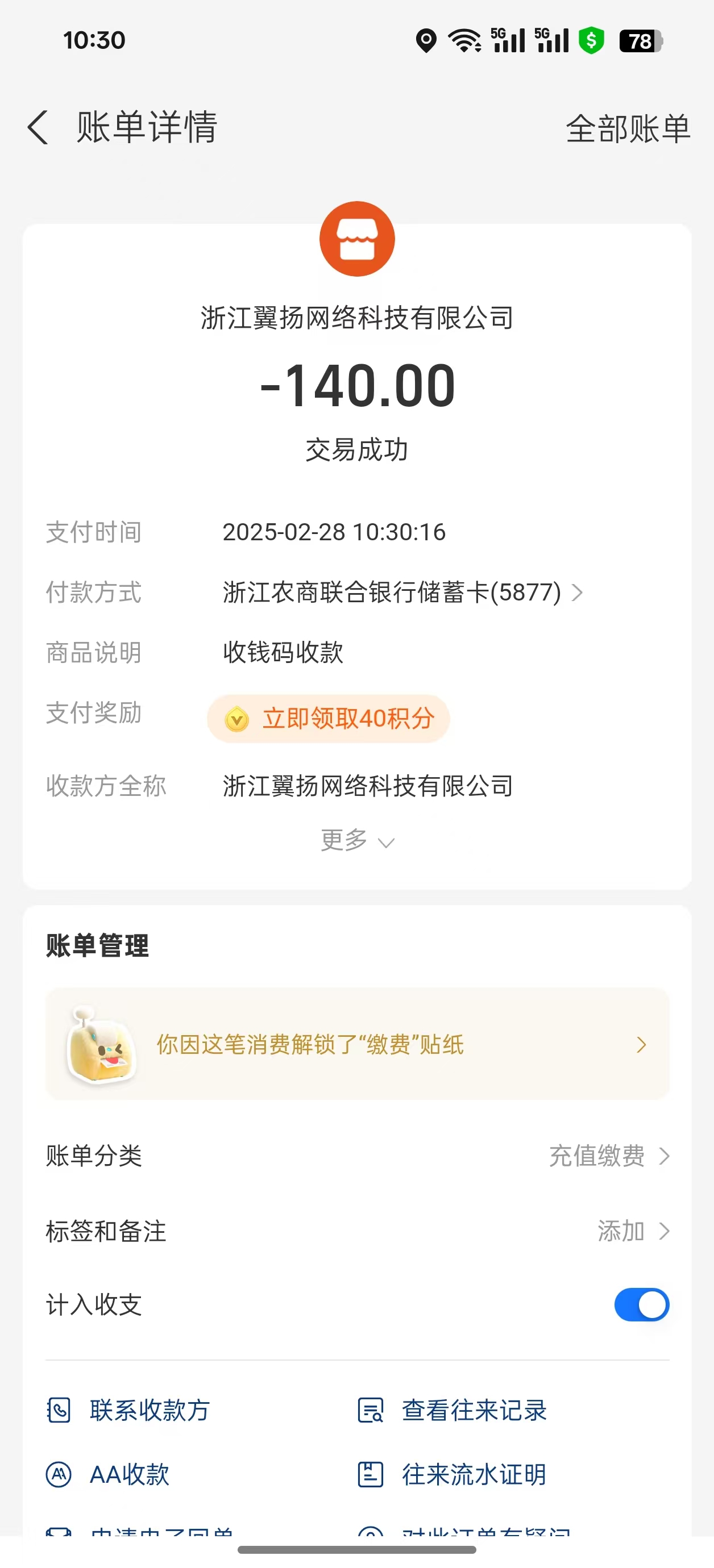Open 往来流水证明

pos(452,1474)
